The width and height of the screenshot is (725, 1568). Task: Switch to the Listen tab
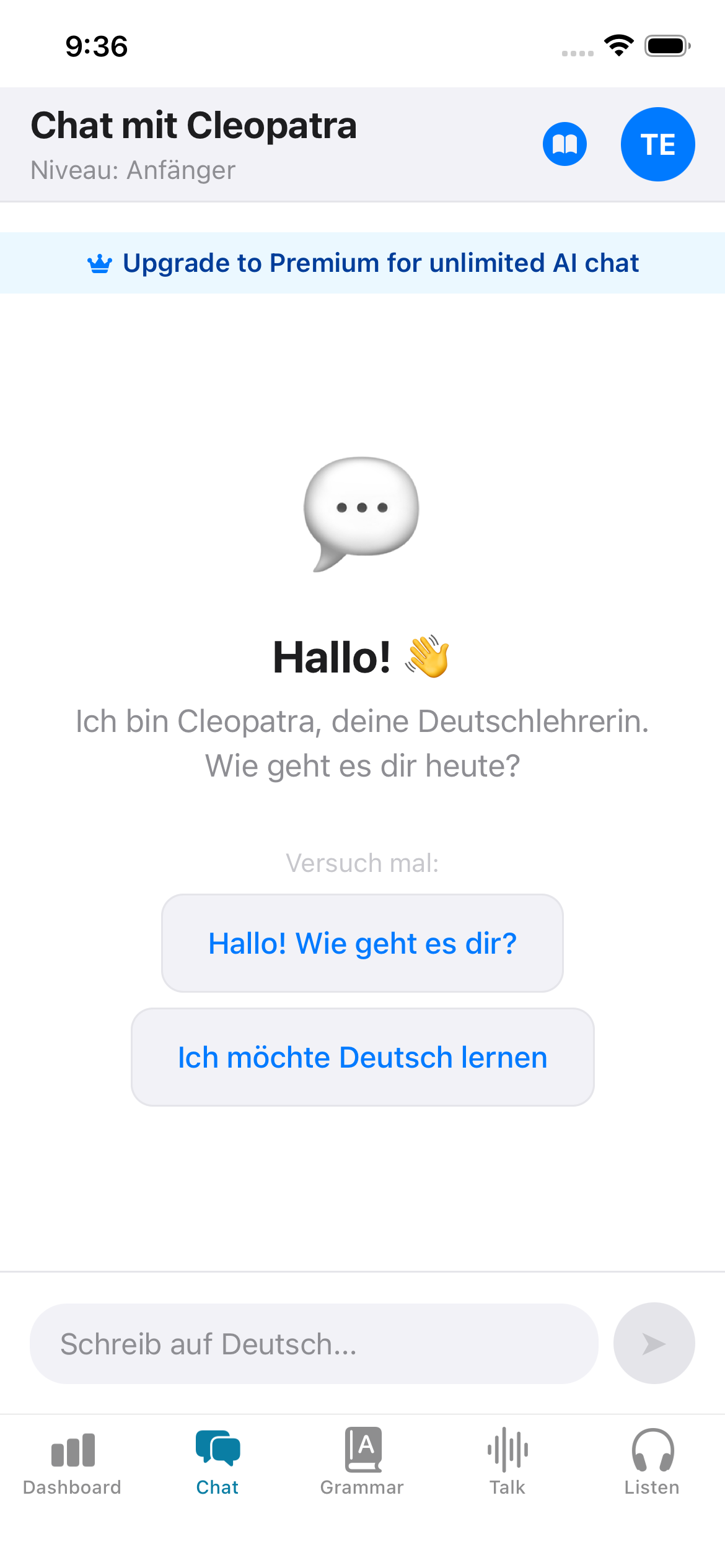tap(652, 1461)
